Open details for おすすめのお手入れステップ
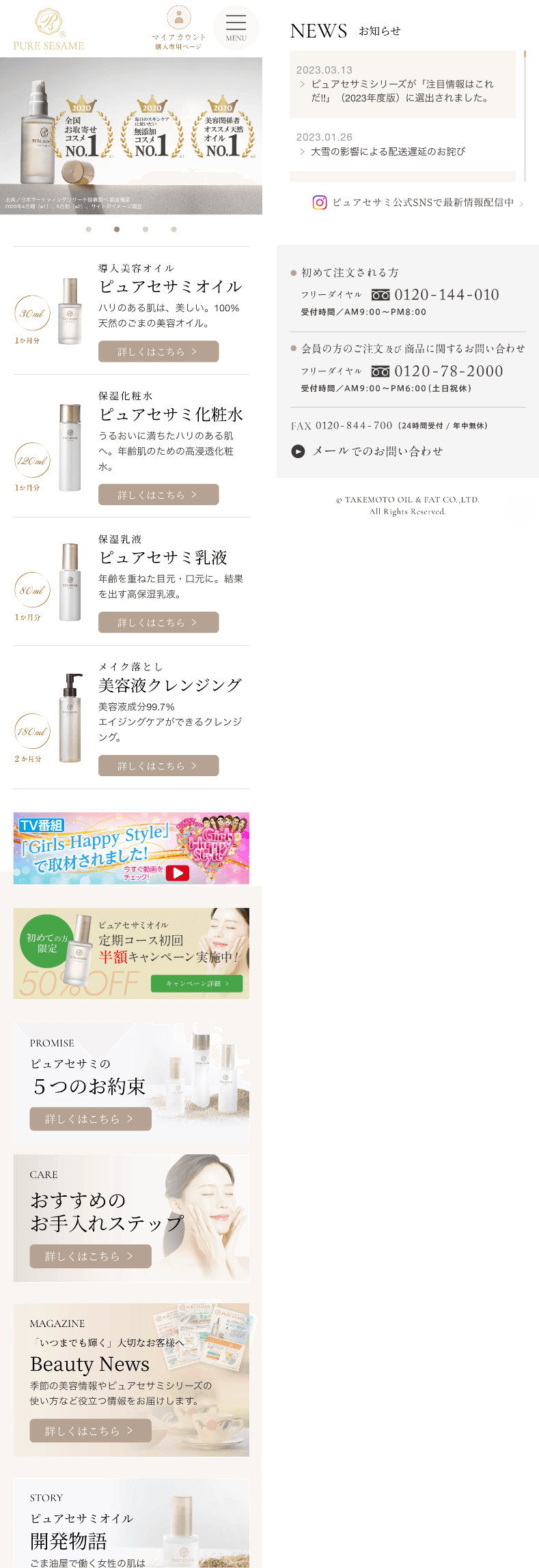The width and height of the screenshot is (539, 1568). point(90,1256)
